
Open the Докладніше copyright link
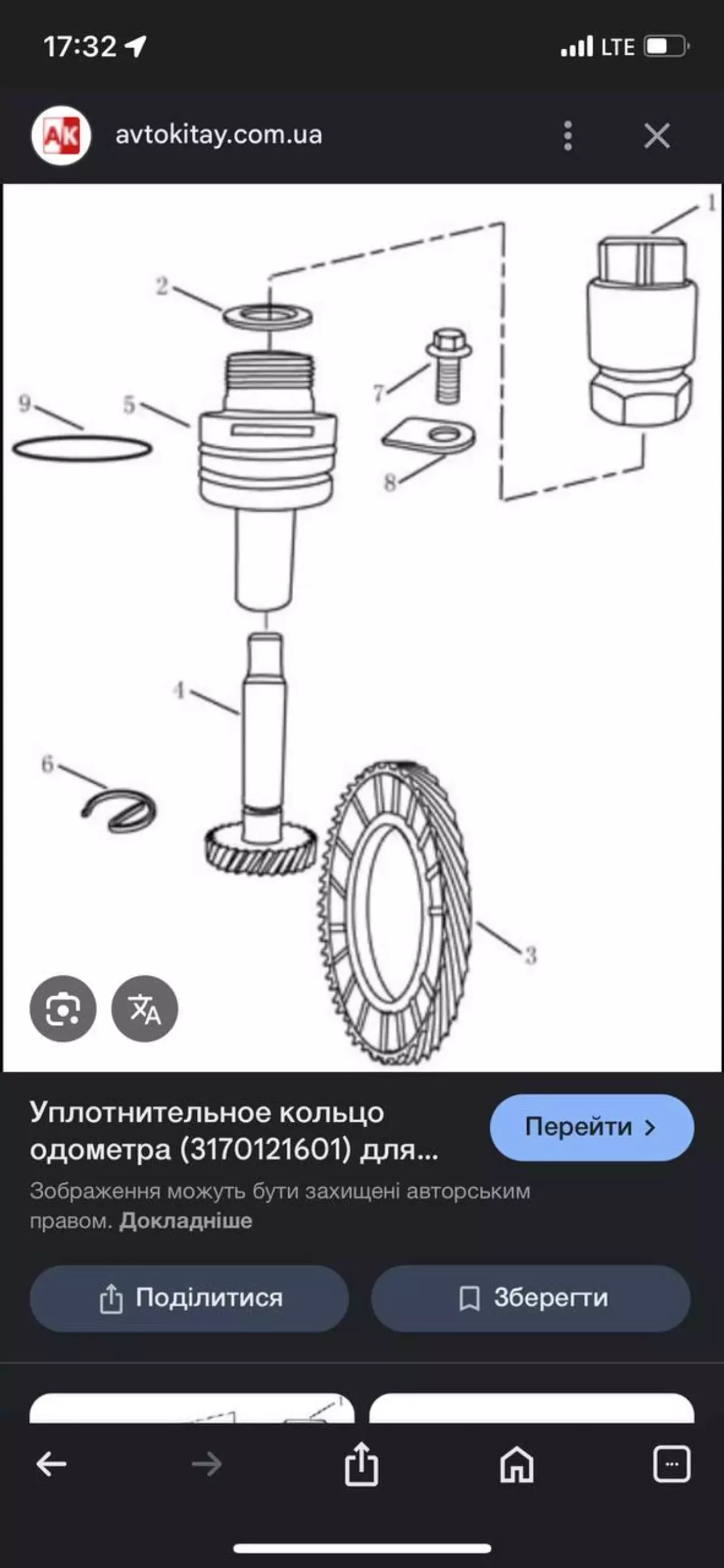(x=185, y=1220)
